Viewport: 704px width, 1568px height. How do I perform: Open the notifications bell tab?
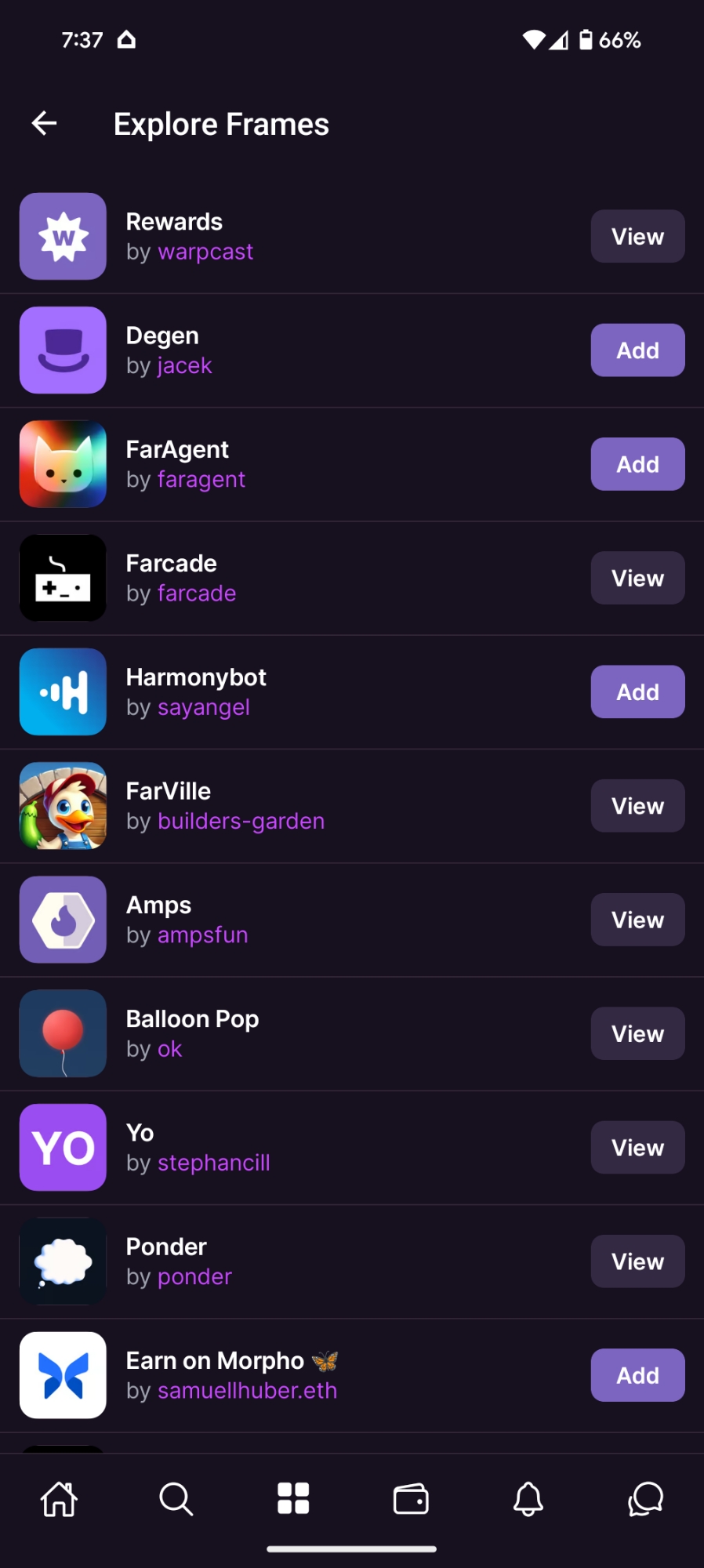pyautogui.click(x=528, y=1499)
